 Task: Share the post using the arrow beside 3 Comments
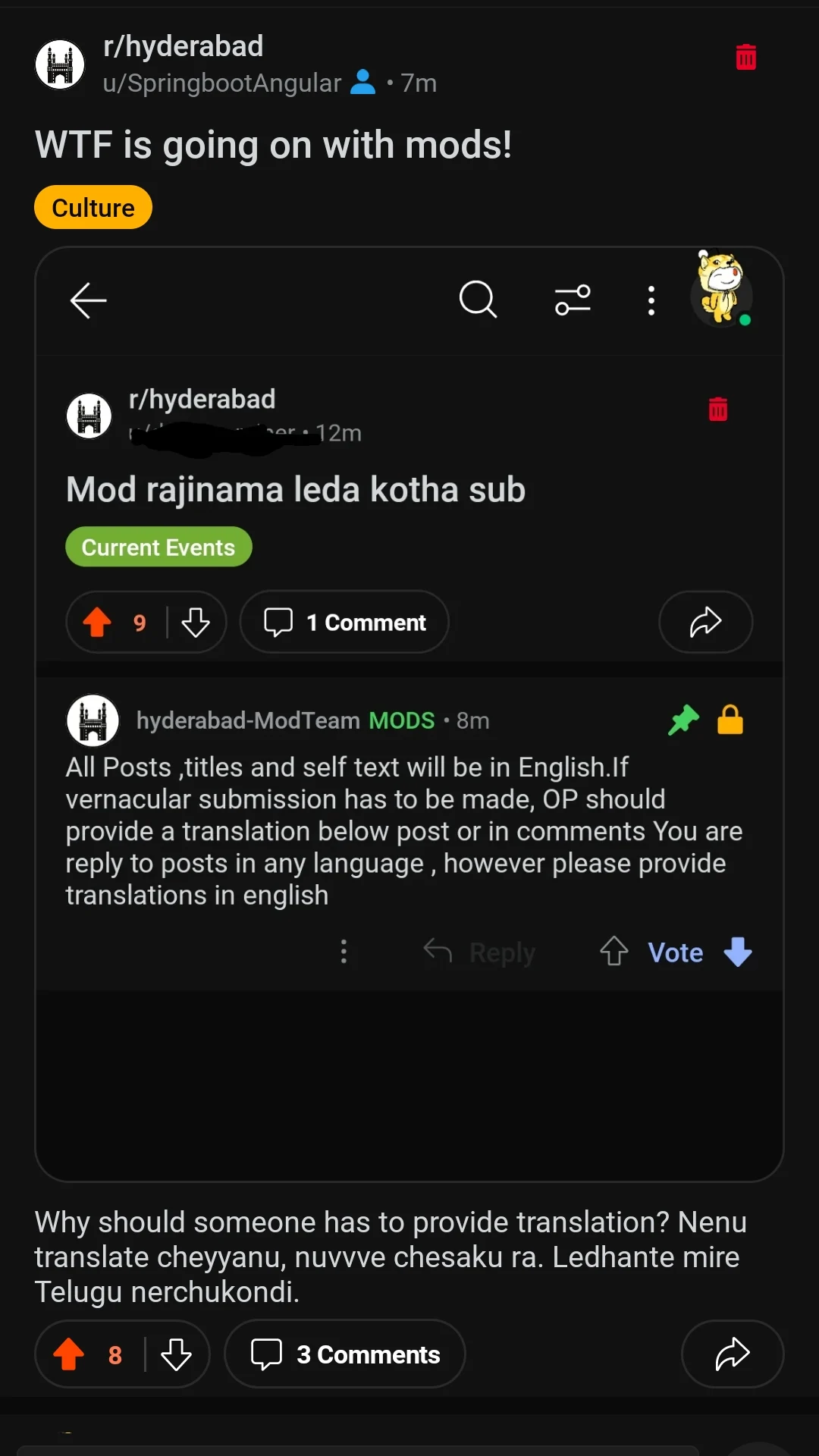tap(733, 1354)
